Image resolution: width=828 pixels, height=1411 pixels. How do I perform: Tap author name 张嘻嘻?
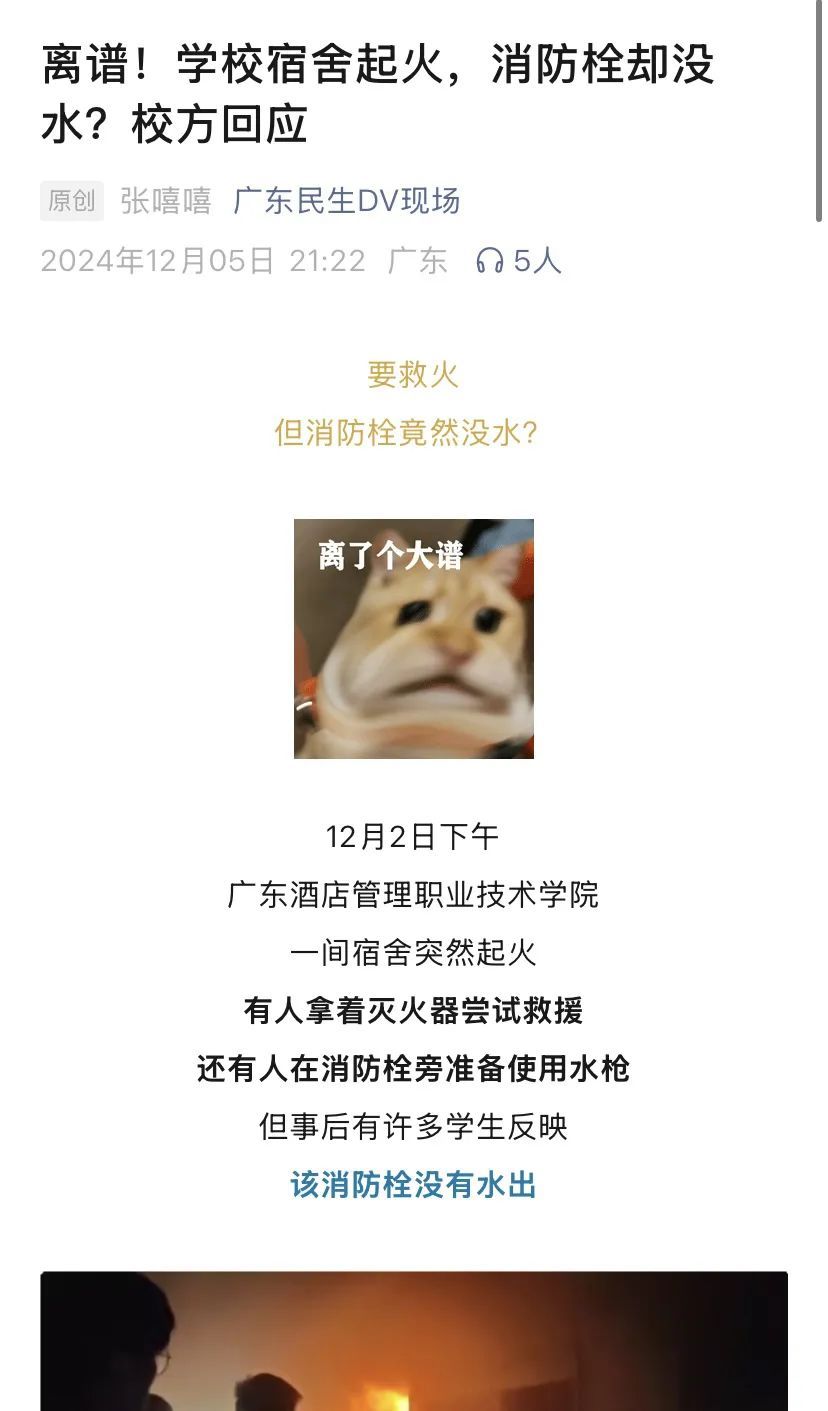click(x=165, y=201)
